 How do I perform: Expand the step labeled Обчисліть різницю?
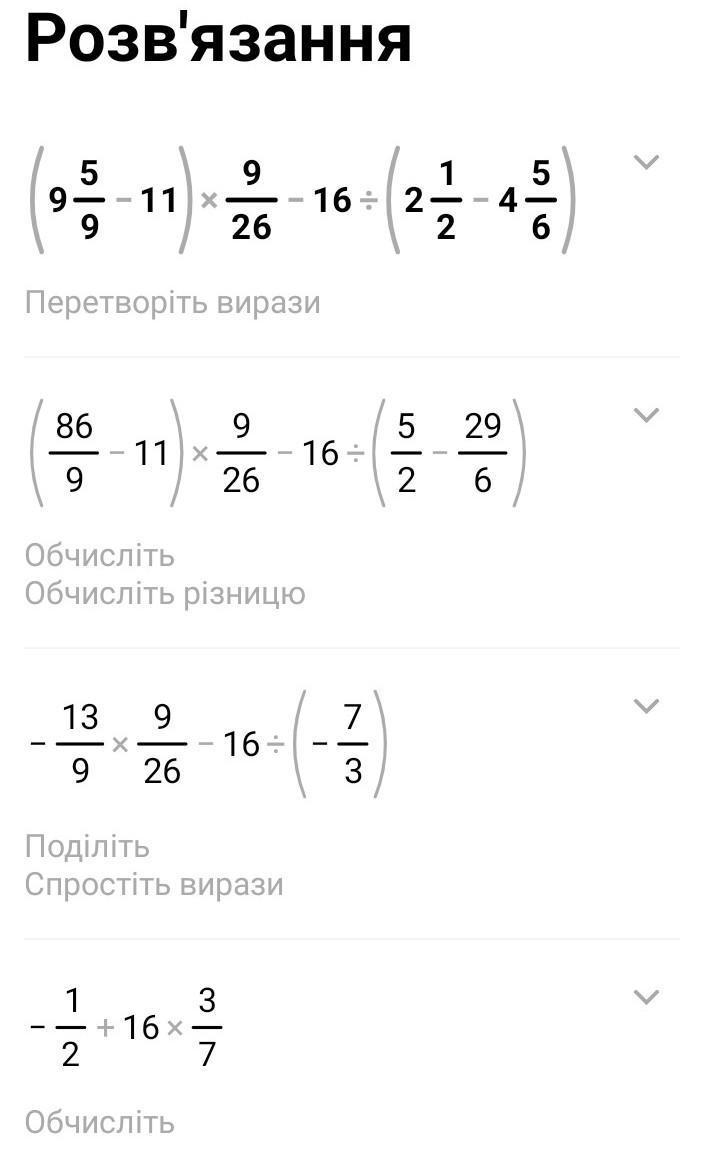647,415
